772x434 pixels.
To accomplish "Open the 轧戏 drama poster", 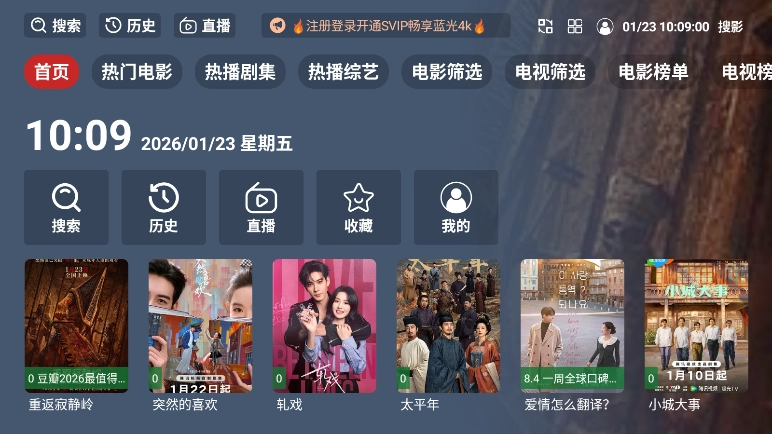I will pos(324,325).
